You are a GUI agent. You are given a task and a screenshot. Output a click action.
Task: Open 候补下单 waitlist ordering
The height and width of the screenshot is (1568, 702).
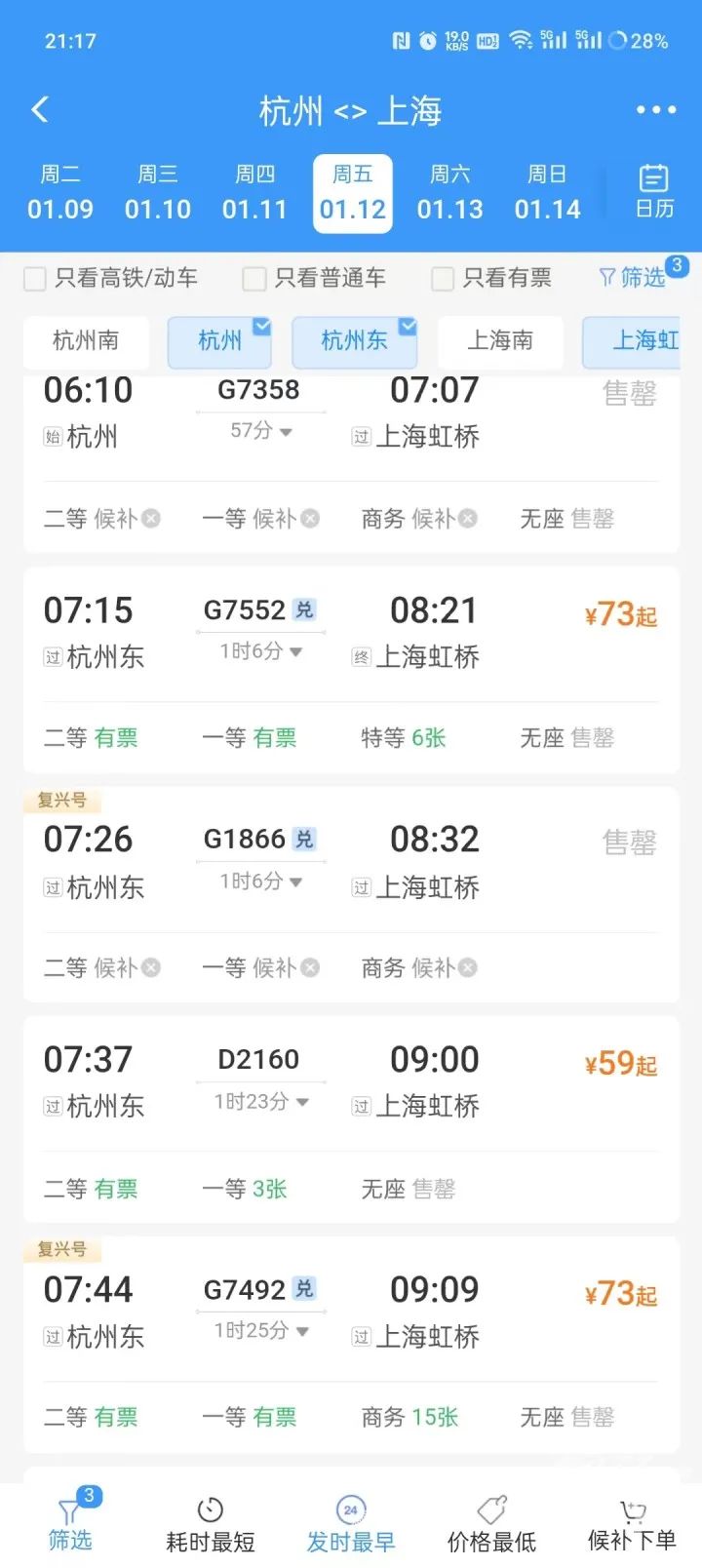(632, 1525)
